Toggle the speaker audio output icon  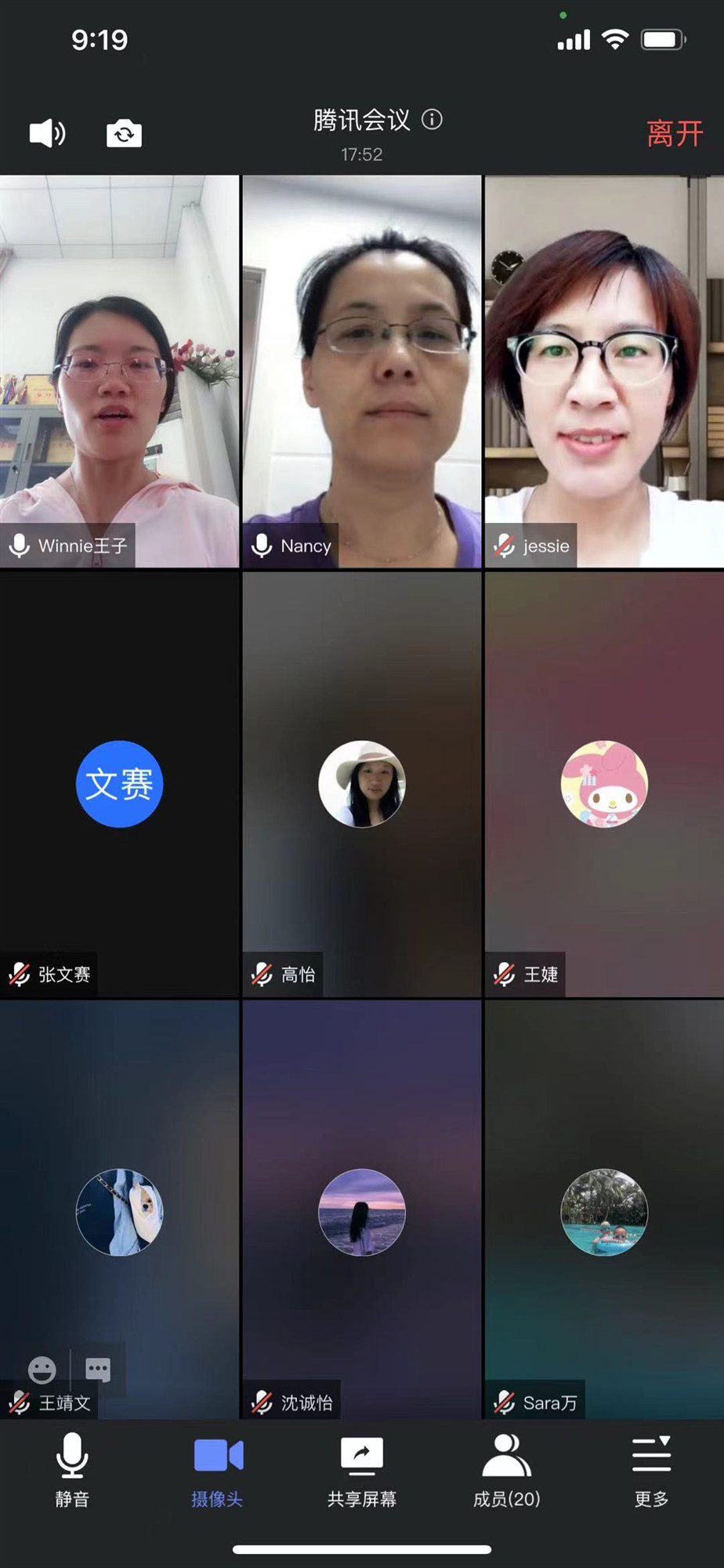(x=47, y=133)
